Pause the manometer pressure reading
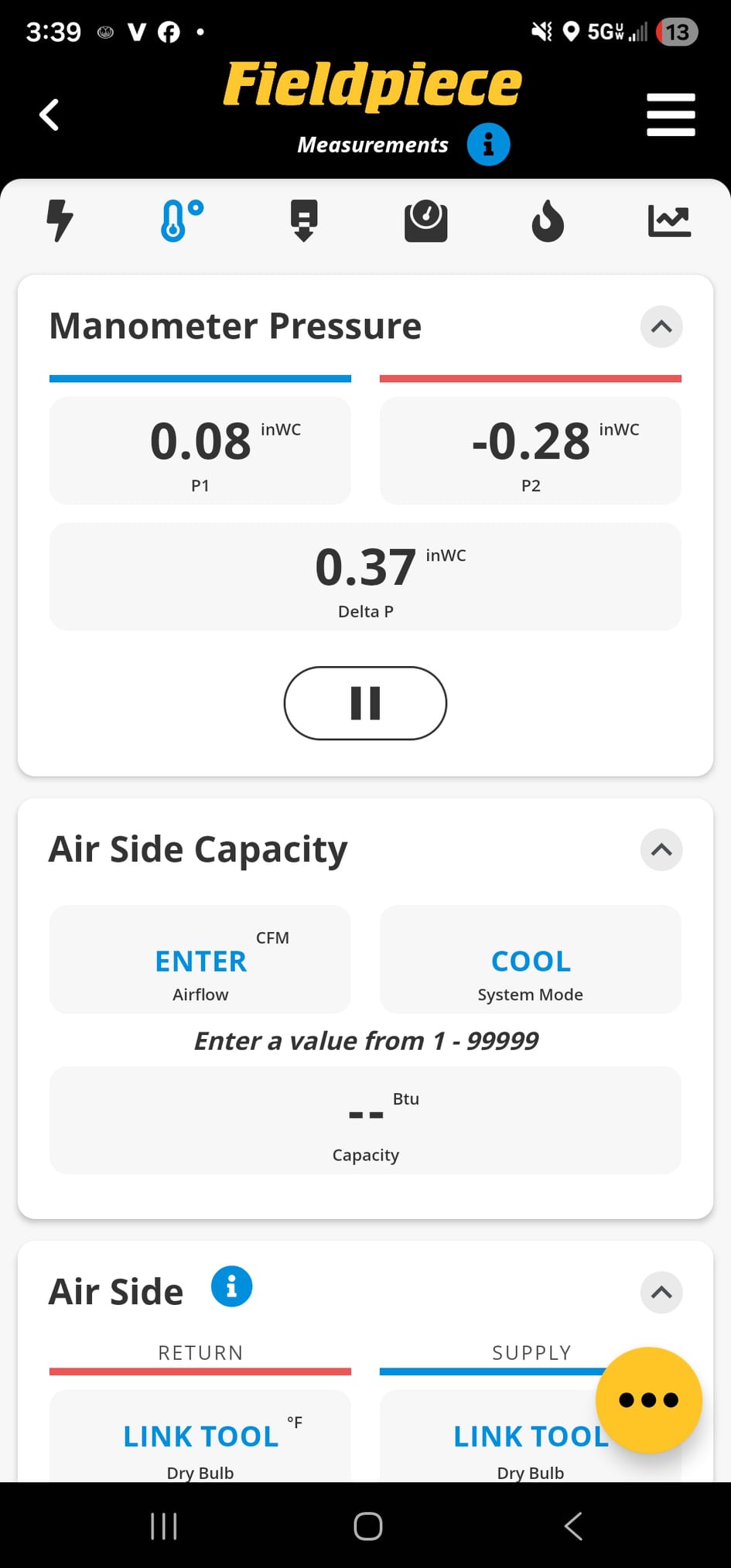 point(365,703)
